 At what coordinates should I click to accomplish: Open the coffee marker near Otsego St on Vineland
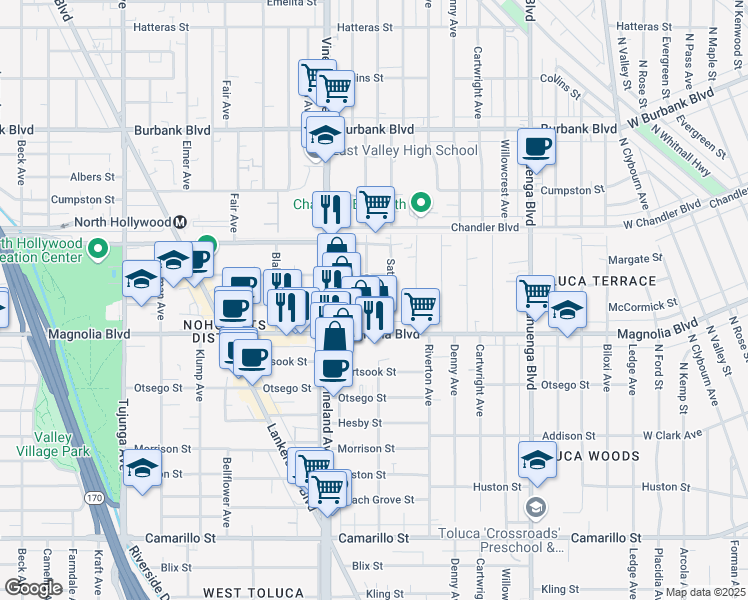click(333, 367)
